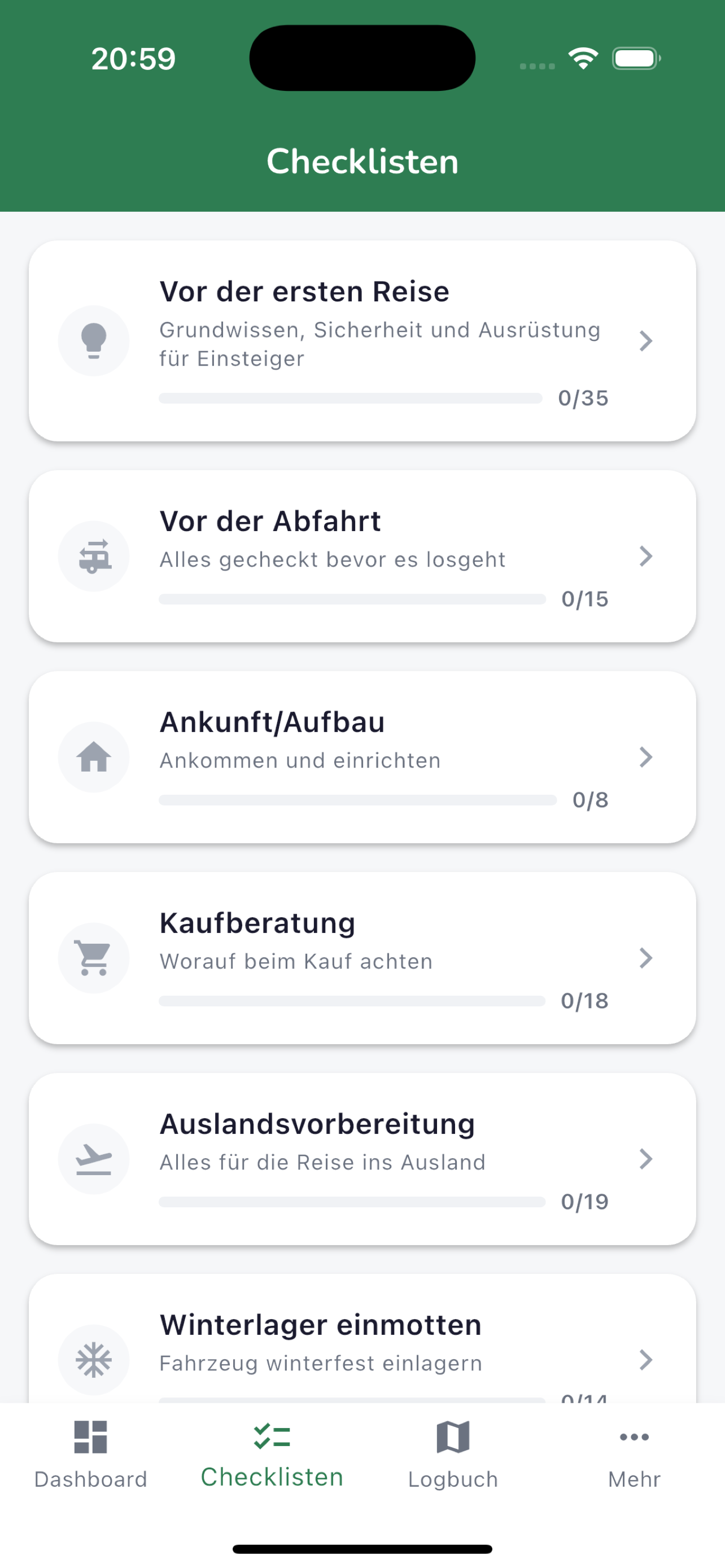This screenshot has width=725, height=1568.
Task: Open Auslandsvorbereitung via its chevron arrow
Action: [x=646, y=1159]
